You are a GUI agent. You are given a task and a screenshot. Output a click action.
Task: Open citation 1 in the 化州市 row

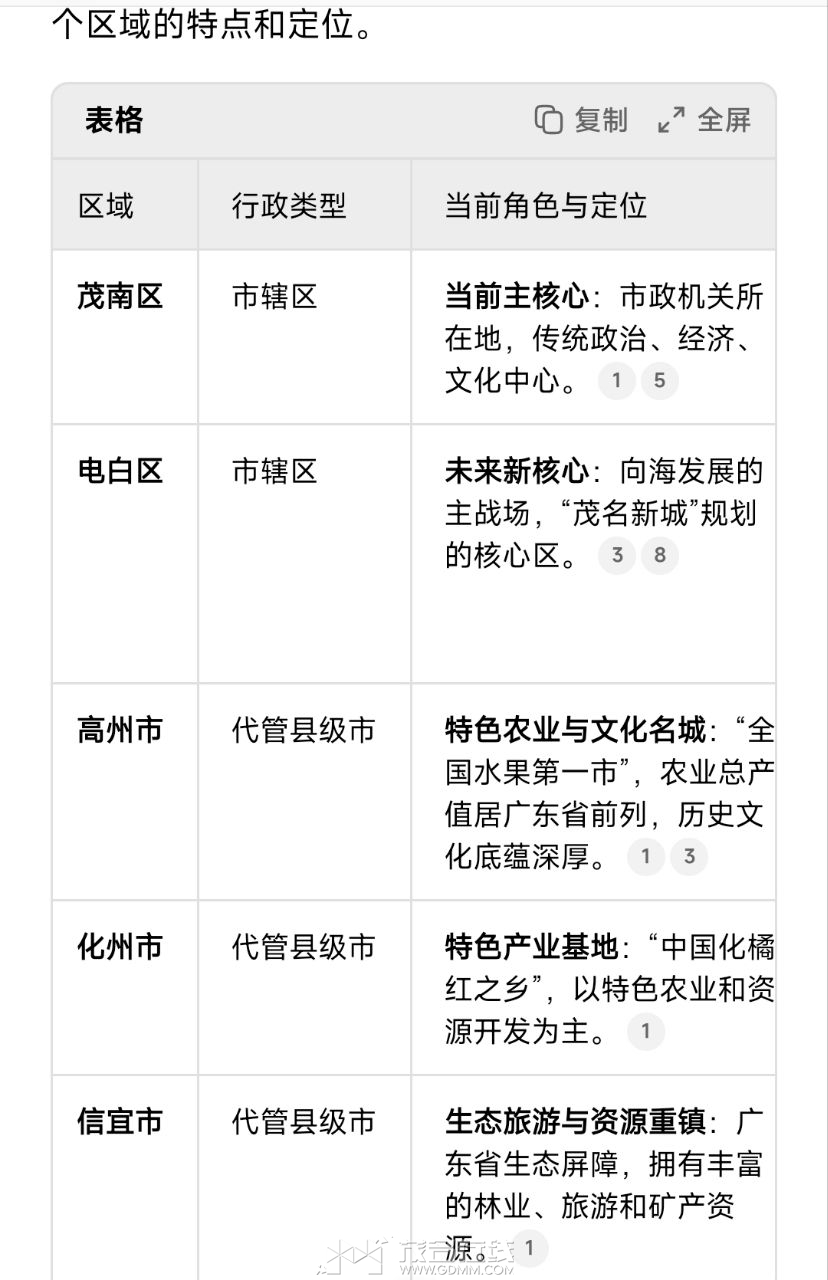point(646,1031)
